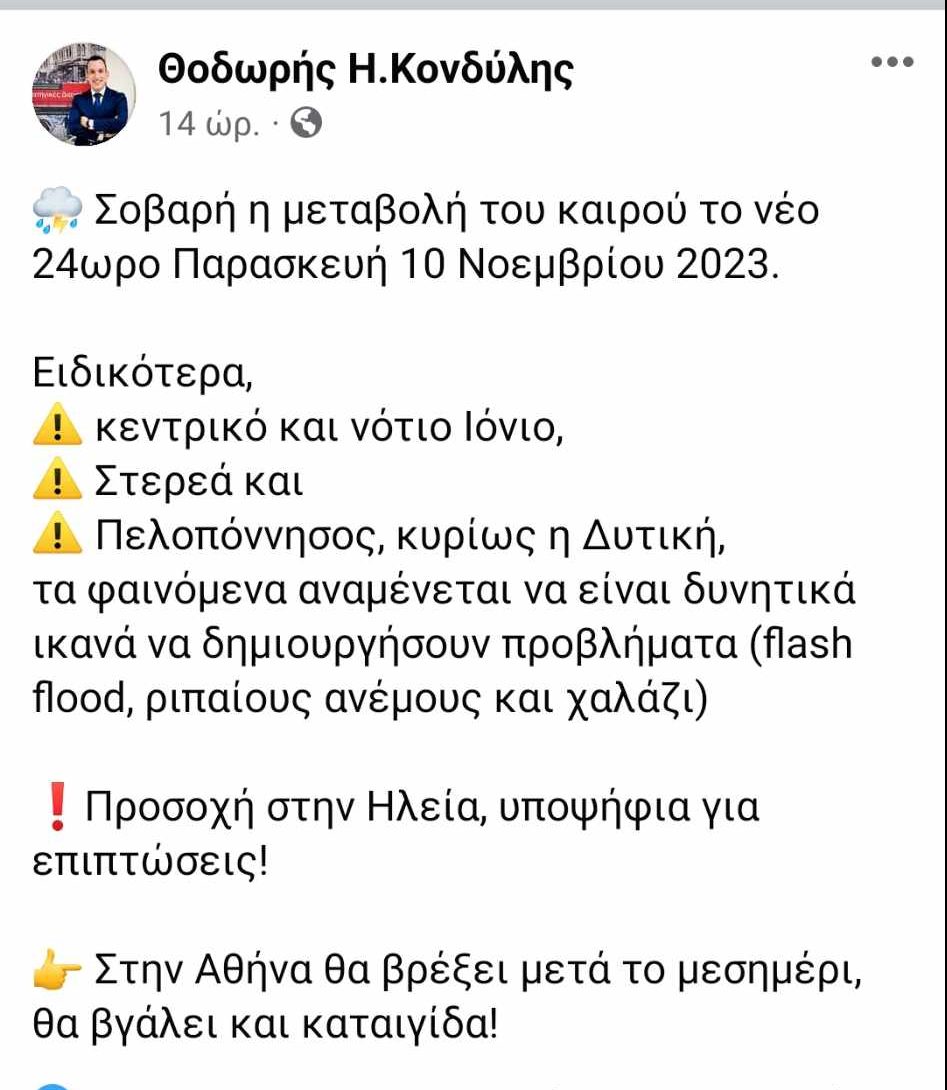The height and width of the screenshot is (1090, 947).
Task: Open the post's 14 ώρ. timestamp
Action: click(x=212, y=123)
